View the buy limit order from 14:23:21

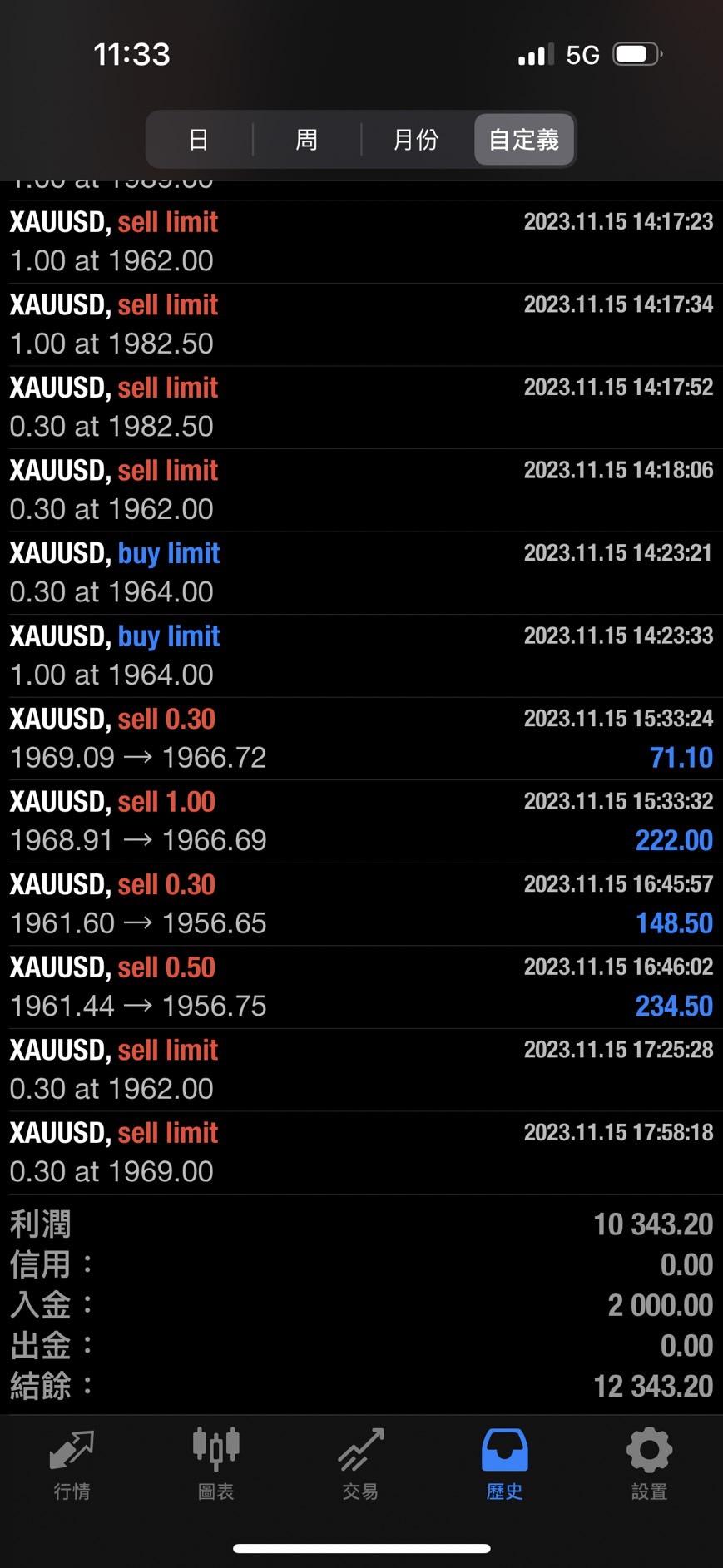(361, 573)
